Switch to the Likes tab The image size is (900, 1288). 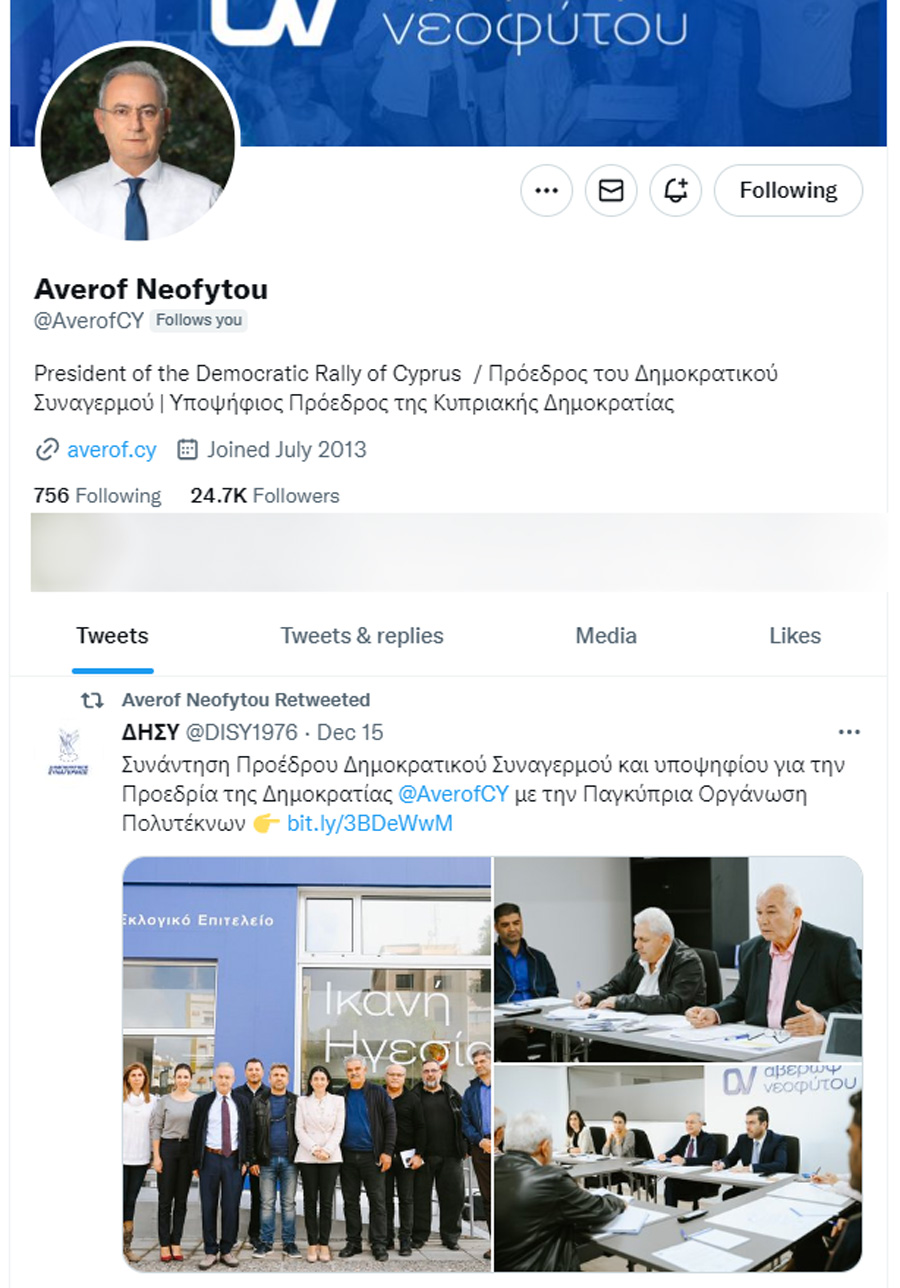795,636
